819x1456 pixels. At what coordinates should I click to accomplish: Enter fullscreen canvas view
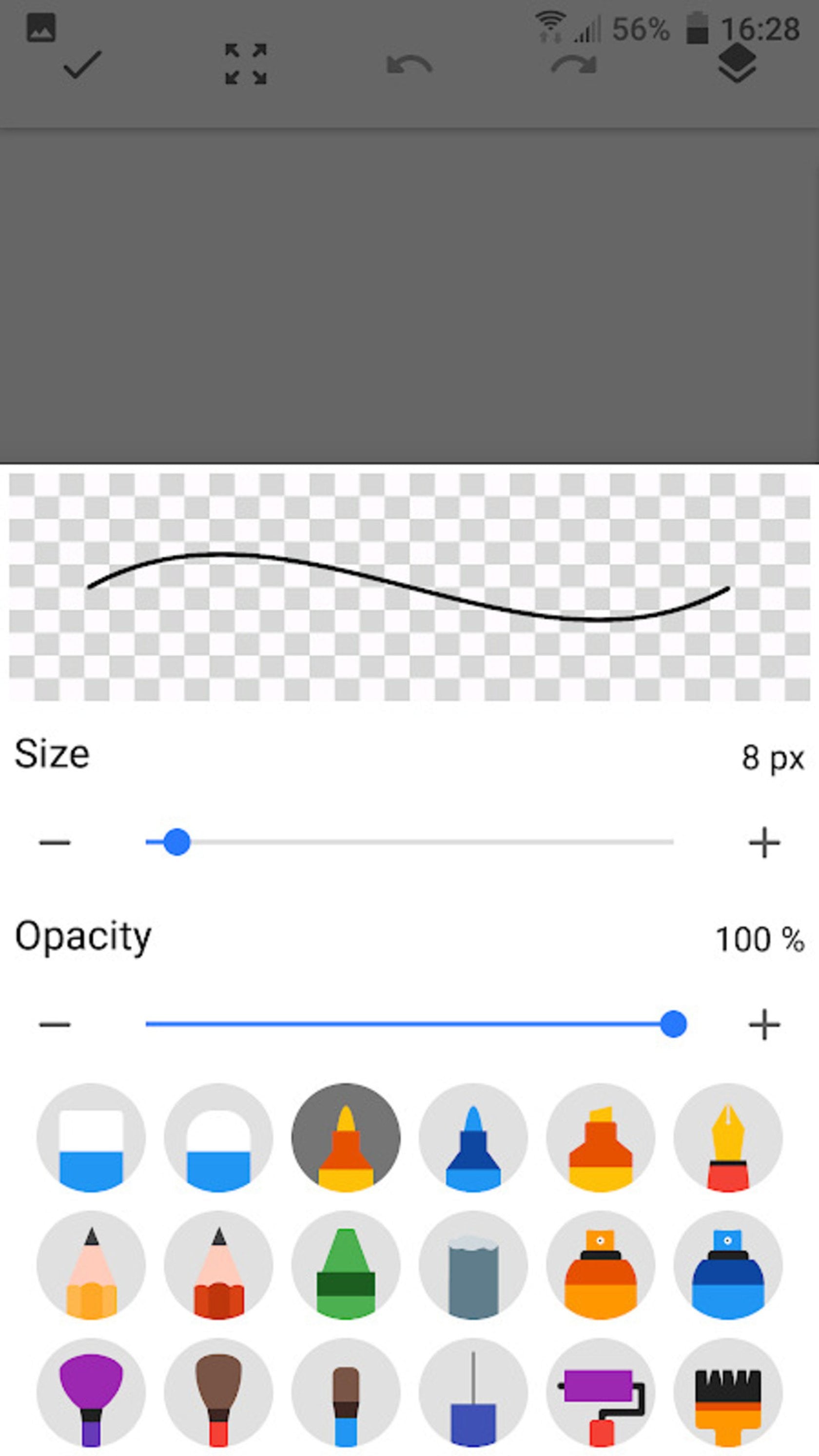coord(244,64)
